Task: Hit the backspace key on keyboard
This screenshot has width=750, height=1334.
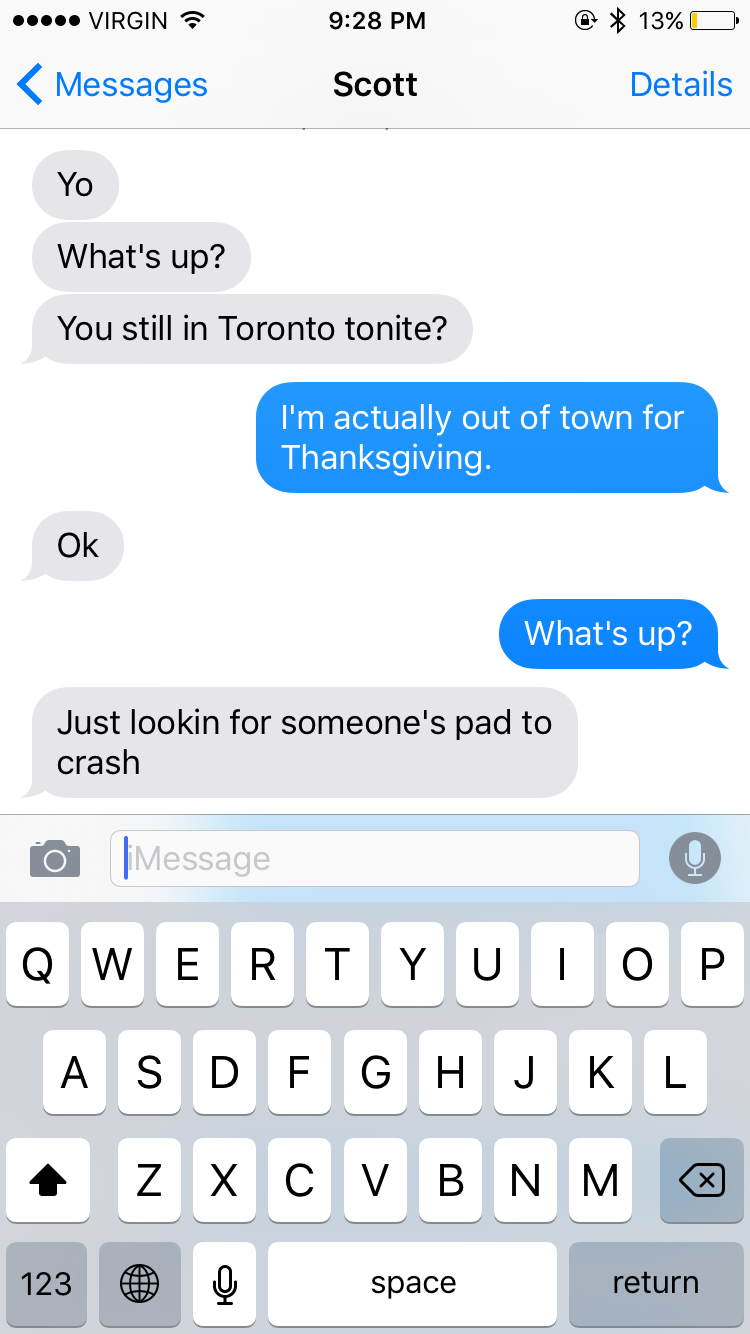Action: pos(702,1181)
